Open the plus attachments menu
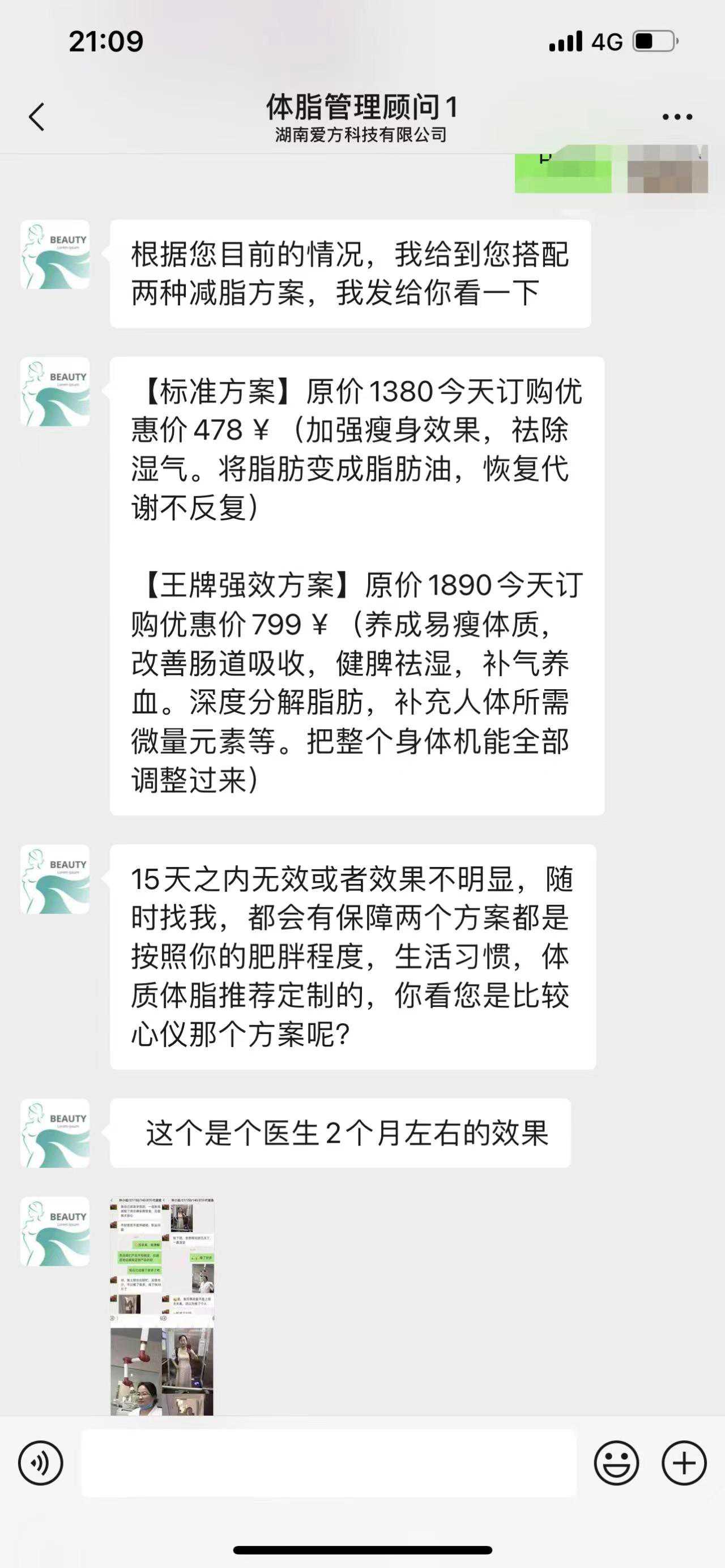The width and height of the screenshot is (725, 1568). [684, 1462]
